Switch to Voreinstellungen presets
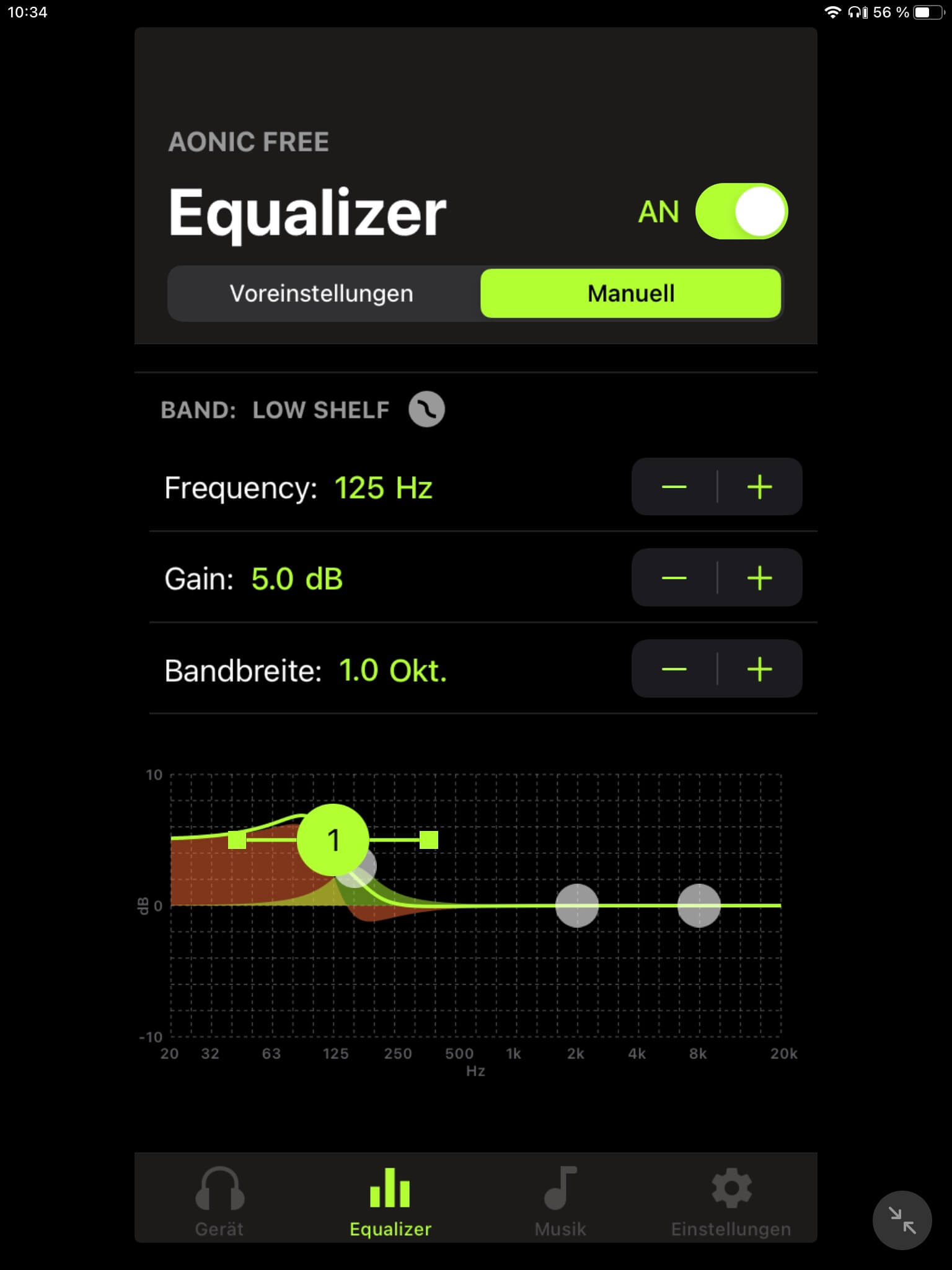Image resolution: width=952 pixels, height=1270 pixels. coord(322,293)
